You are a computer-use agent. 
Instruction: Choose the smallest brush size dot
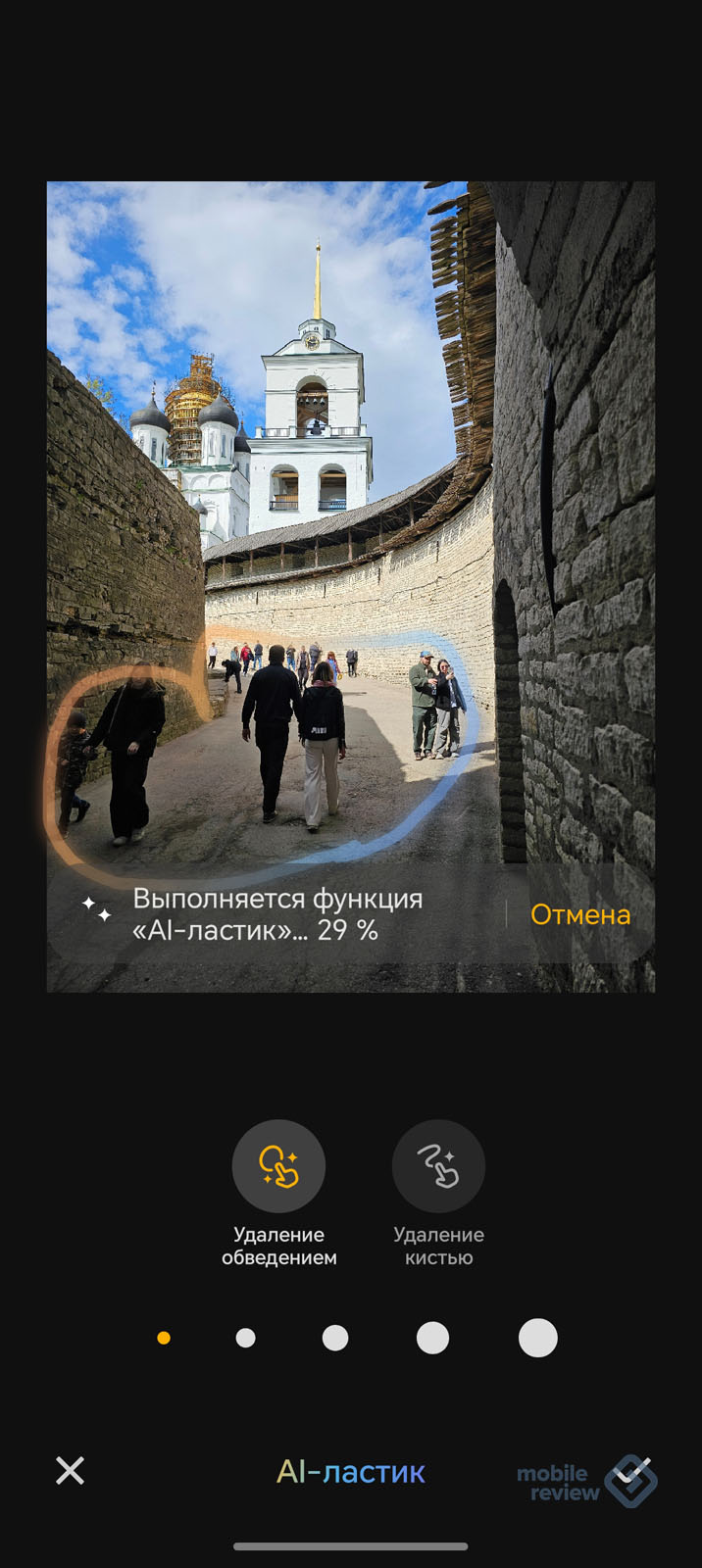(164, 1338)
